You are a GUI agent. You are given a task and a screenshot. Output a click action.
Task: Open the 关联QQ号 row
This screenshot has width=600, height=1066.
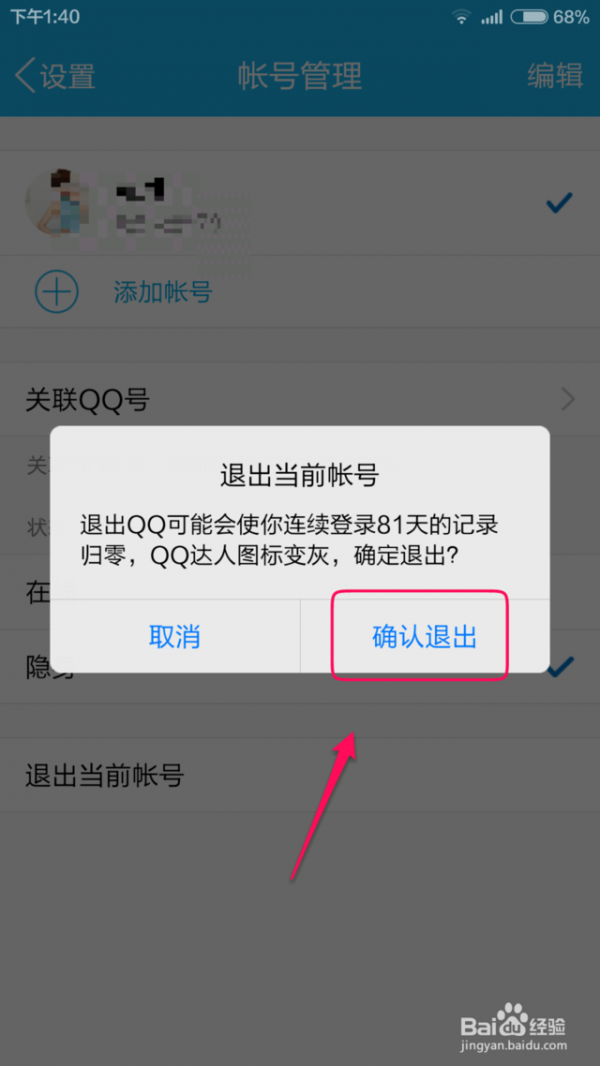(x=300, y=401)
